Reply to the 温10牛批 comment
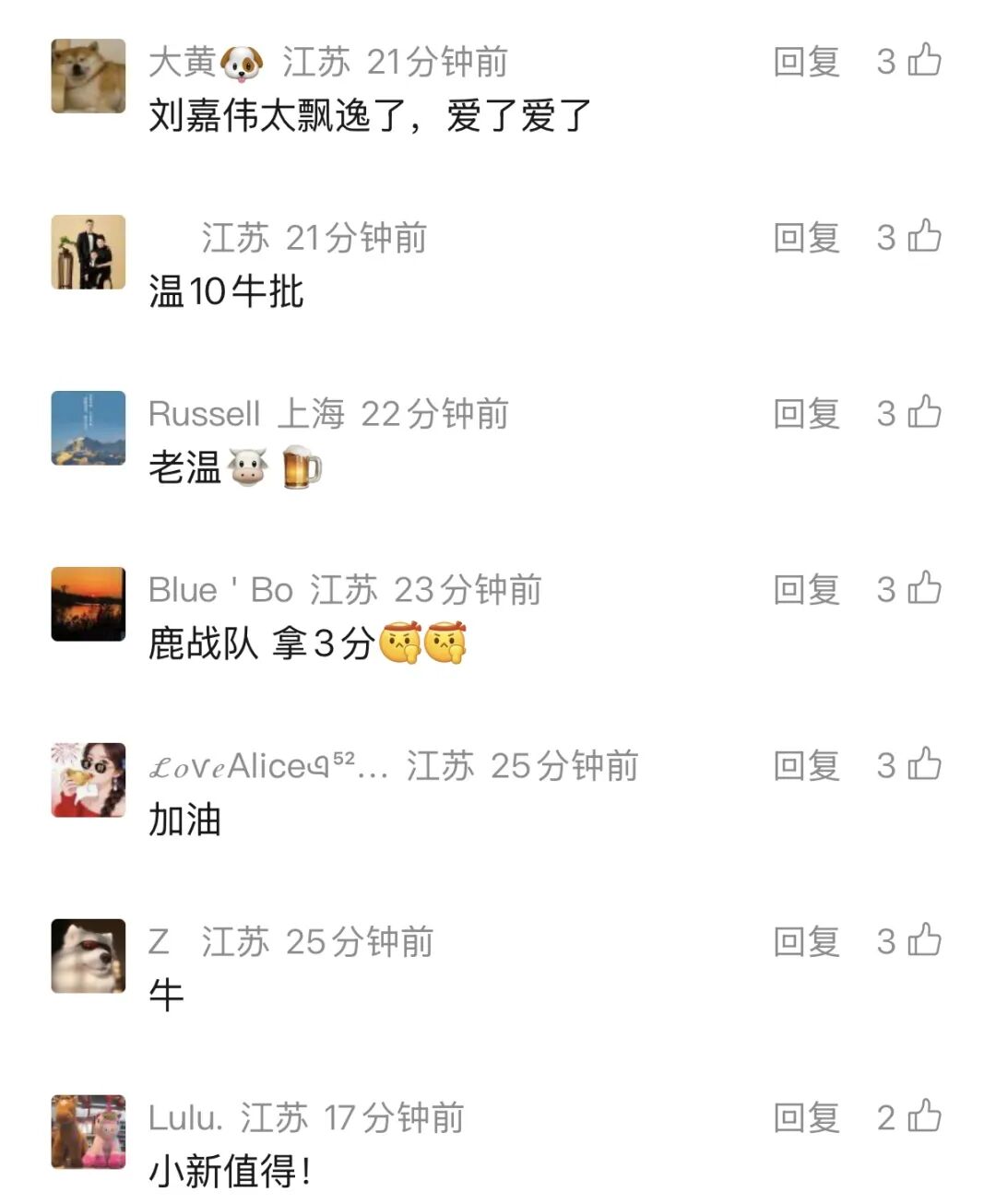The width and height of the screenshot is (996, 1204). (806, 238)
